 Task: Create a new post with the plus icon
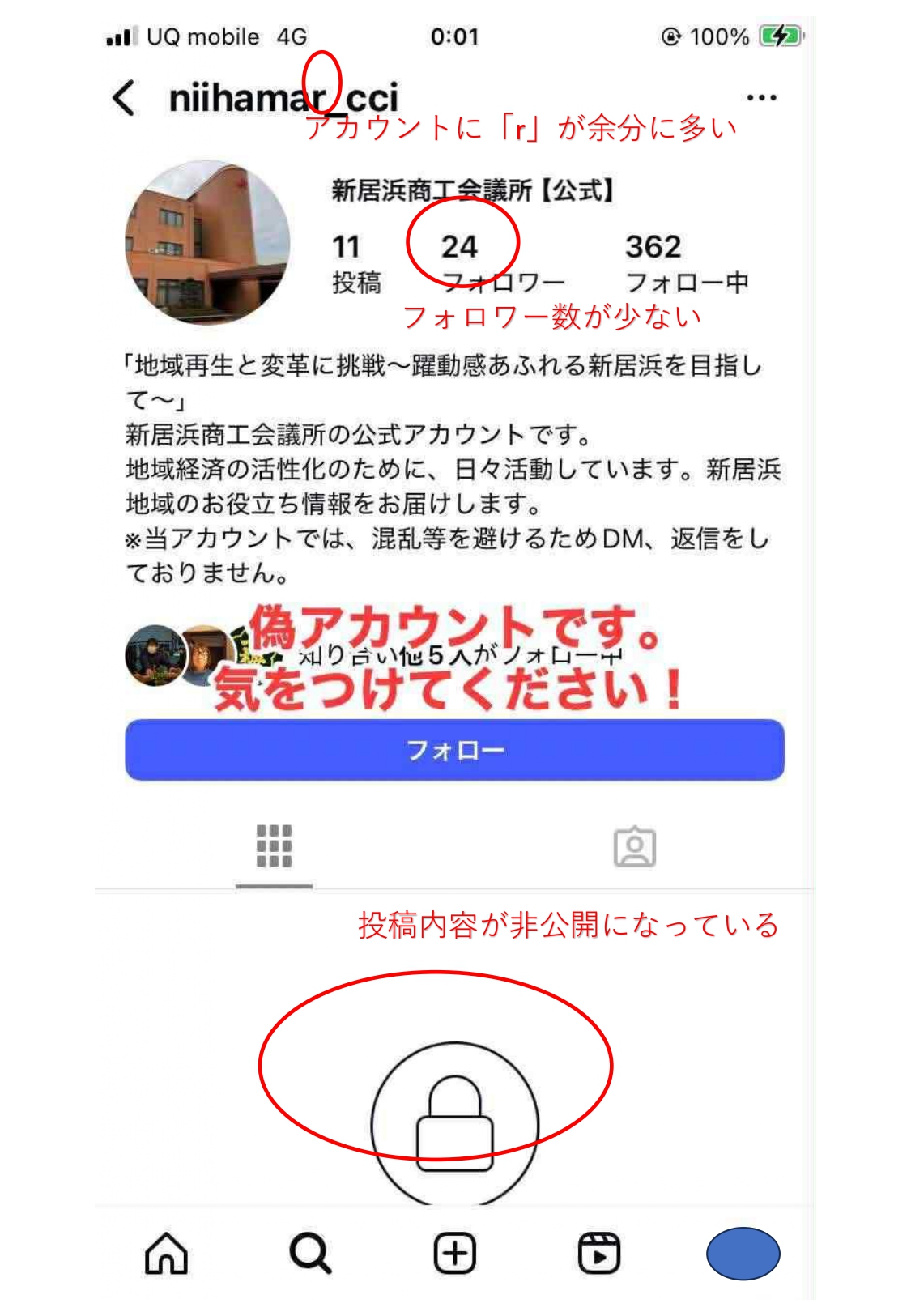pos(454,1254)
